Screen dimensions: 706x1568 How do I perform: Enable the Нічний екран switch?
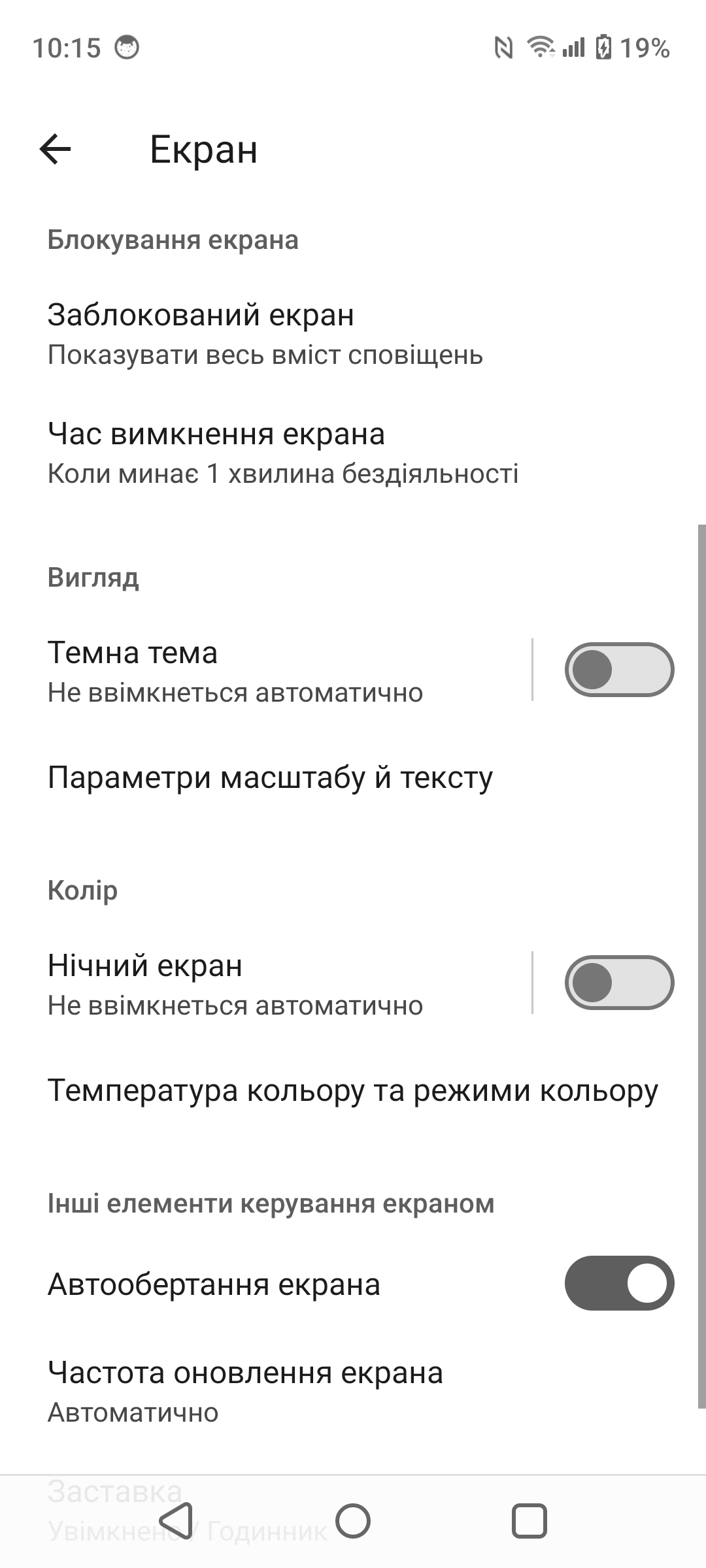[619, 983]
